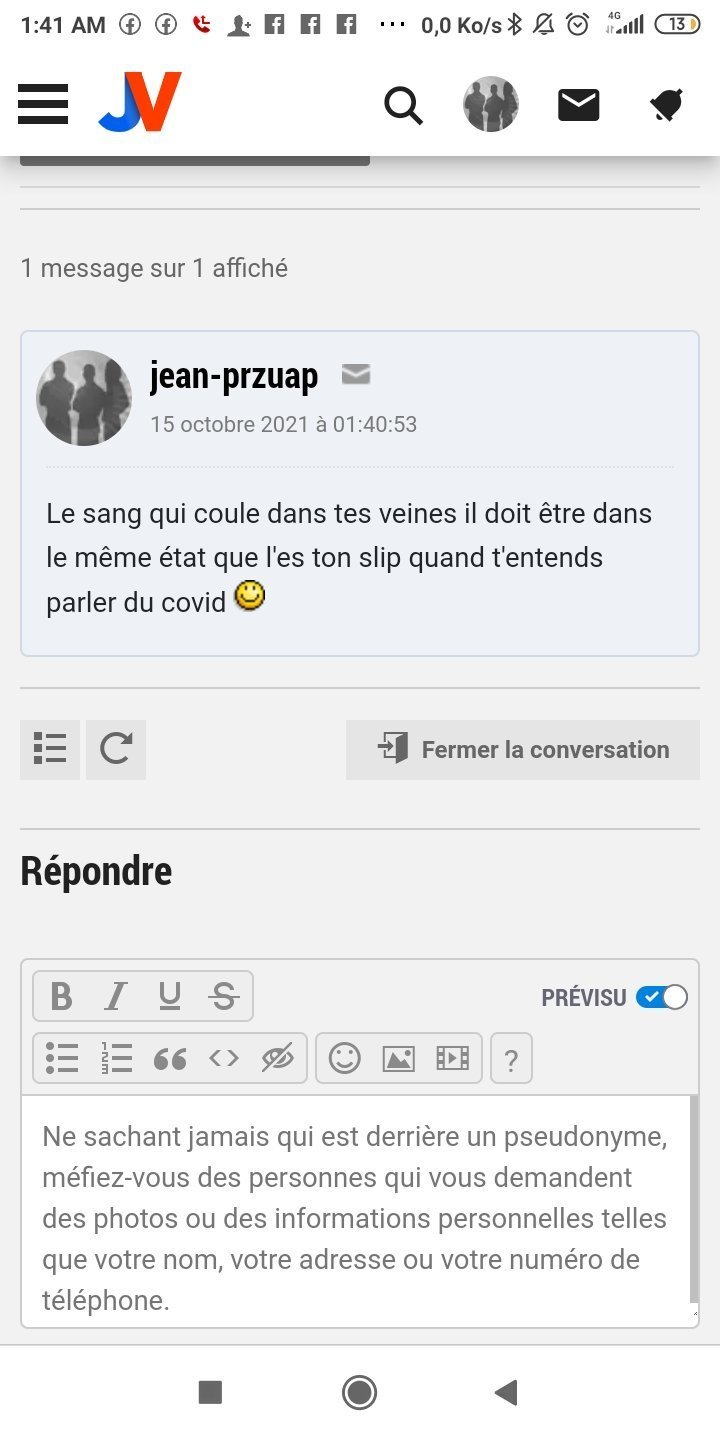The height and width of the screenshot is (1440, 720).
Task: Open private messages envelope
Action: point(578,104)
